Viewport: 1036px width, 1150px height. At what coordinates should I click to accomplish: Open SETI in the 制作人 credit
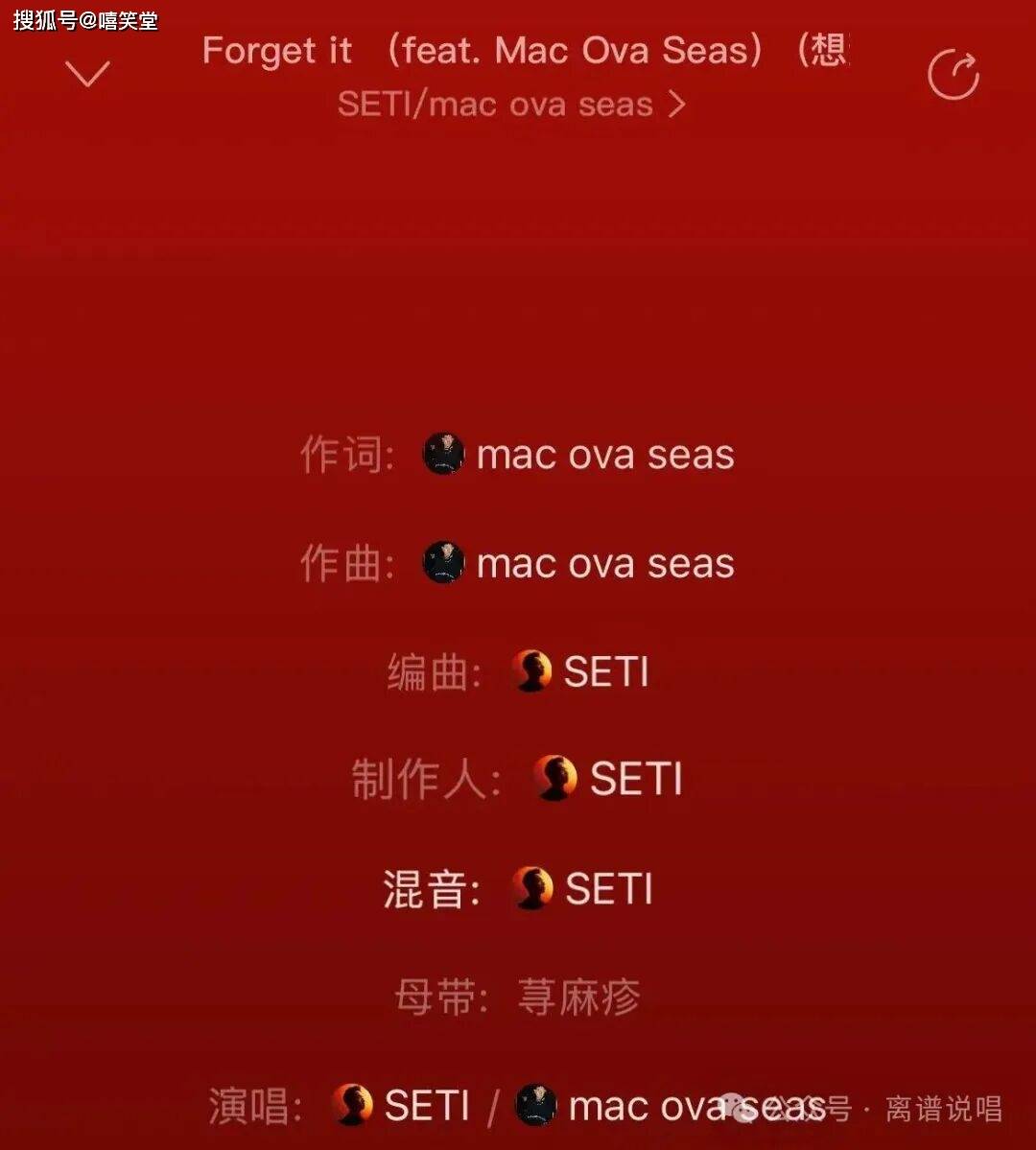pos(634,779)
